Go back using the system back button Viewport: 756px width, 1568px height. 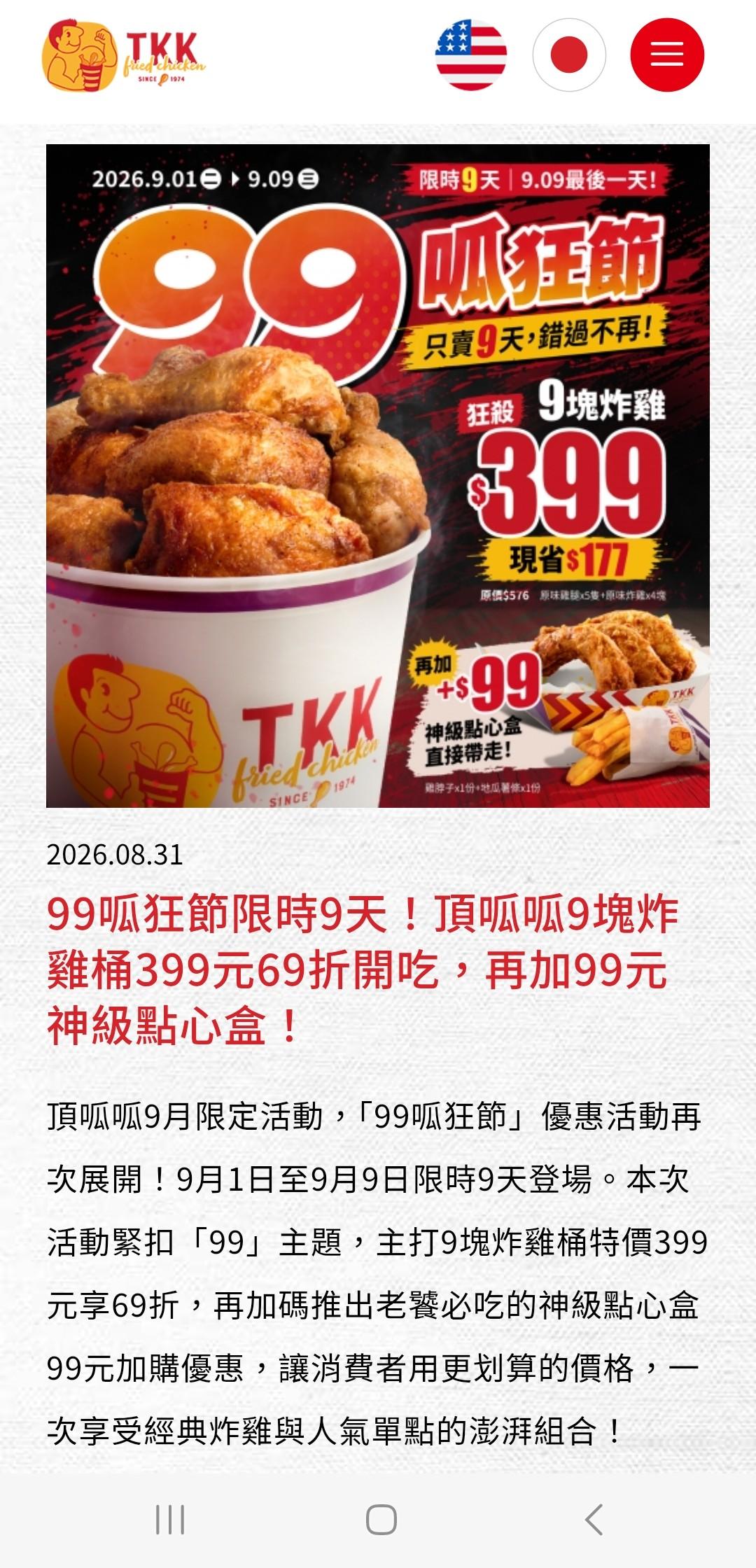pyautogui.click(x=594, y=1520)
